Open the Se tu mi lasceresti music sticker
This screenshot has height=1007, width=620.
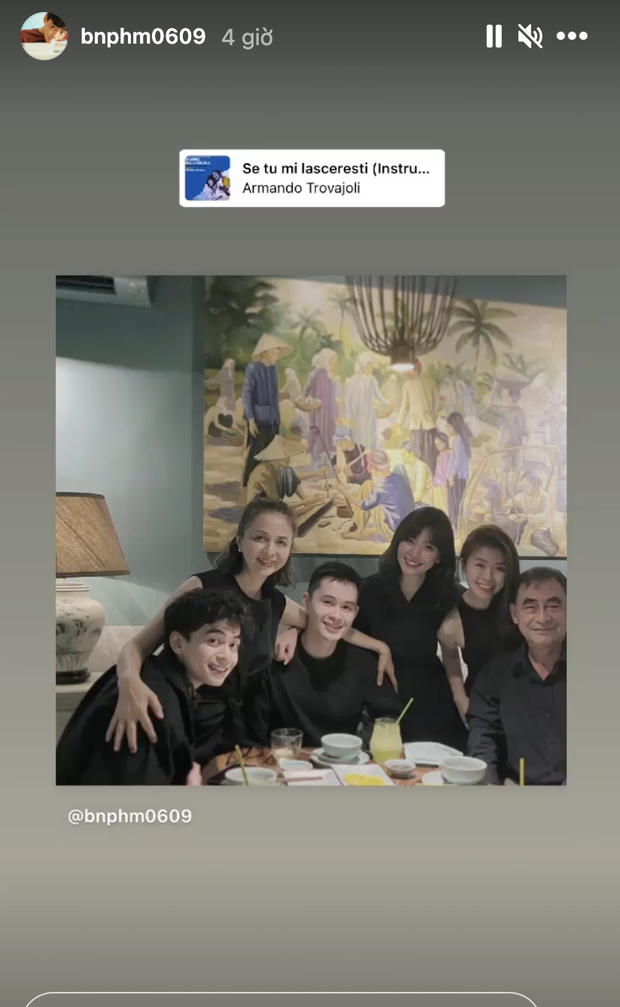[312, 178]
